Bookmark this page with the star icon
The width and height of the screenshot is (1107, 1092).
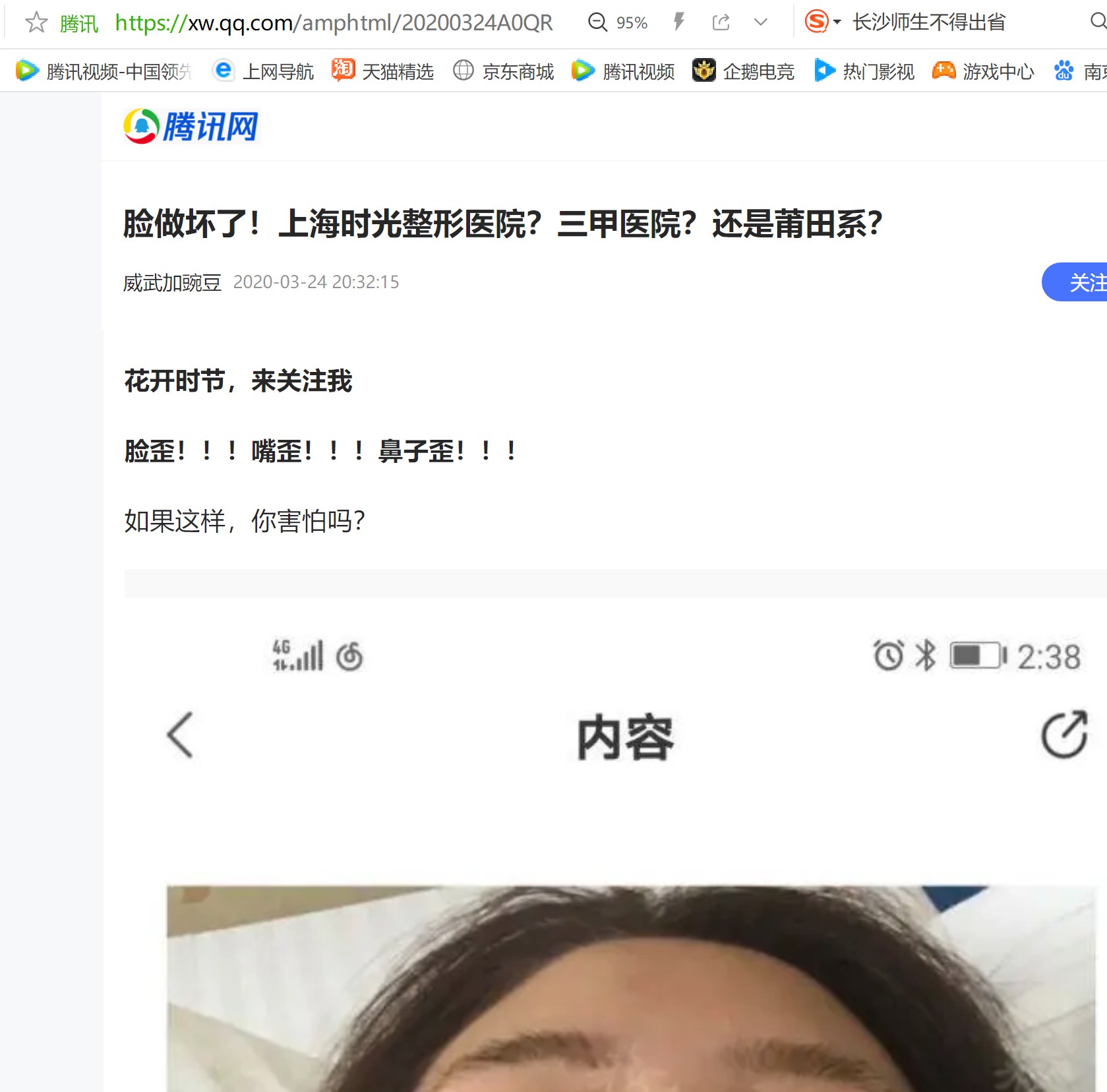click(36, 22)
